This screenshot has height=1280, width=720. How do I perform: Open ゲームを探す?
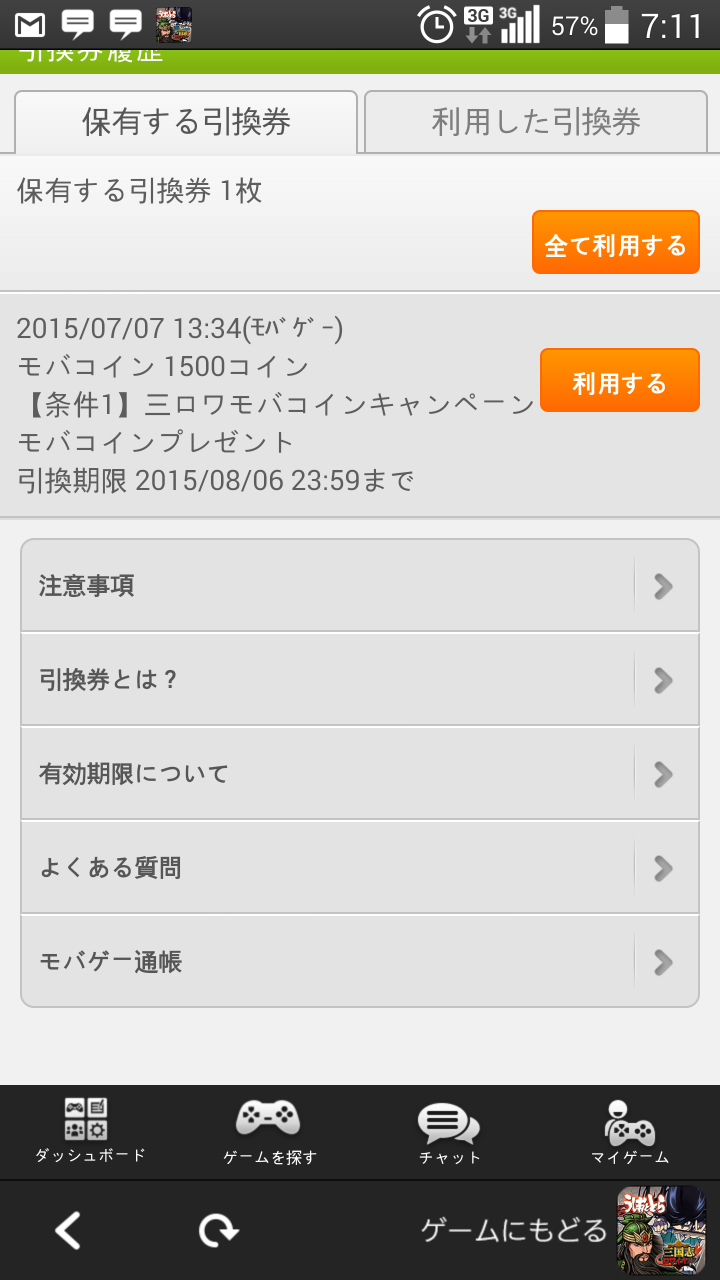[269, 1132]
